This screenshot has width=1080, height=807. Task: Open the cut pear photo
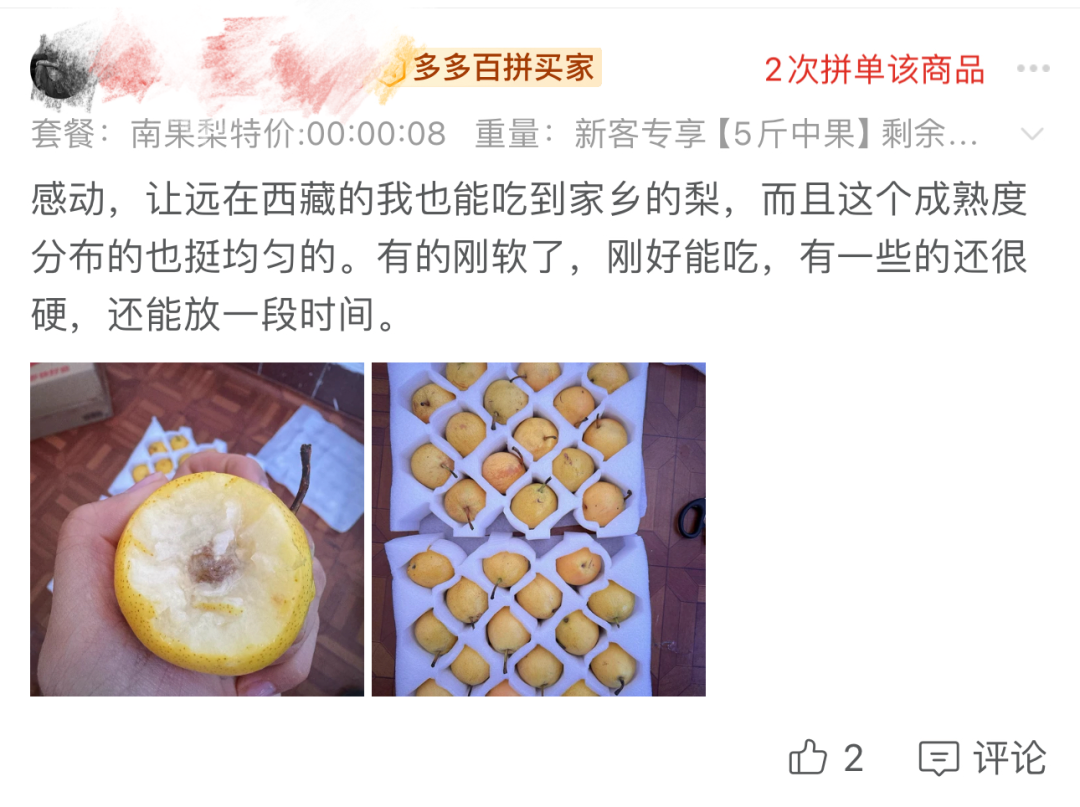[197, 529]
